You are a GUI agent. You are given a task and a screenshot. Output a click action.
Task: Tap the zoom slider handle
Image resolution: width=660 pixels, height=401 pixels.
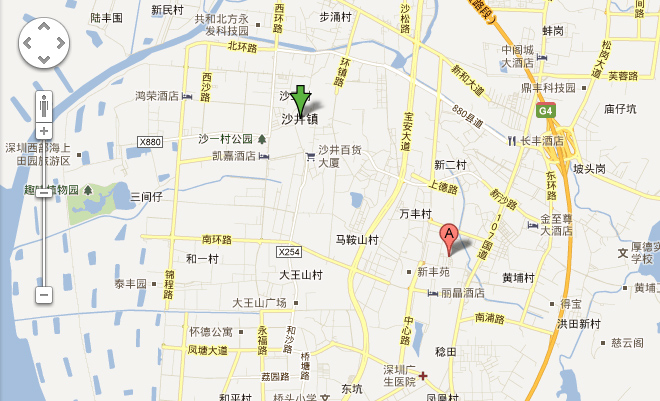(44, 189)
